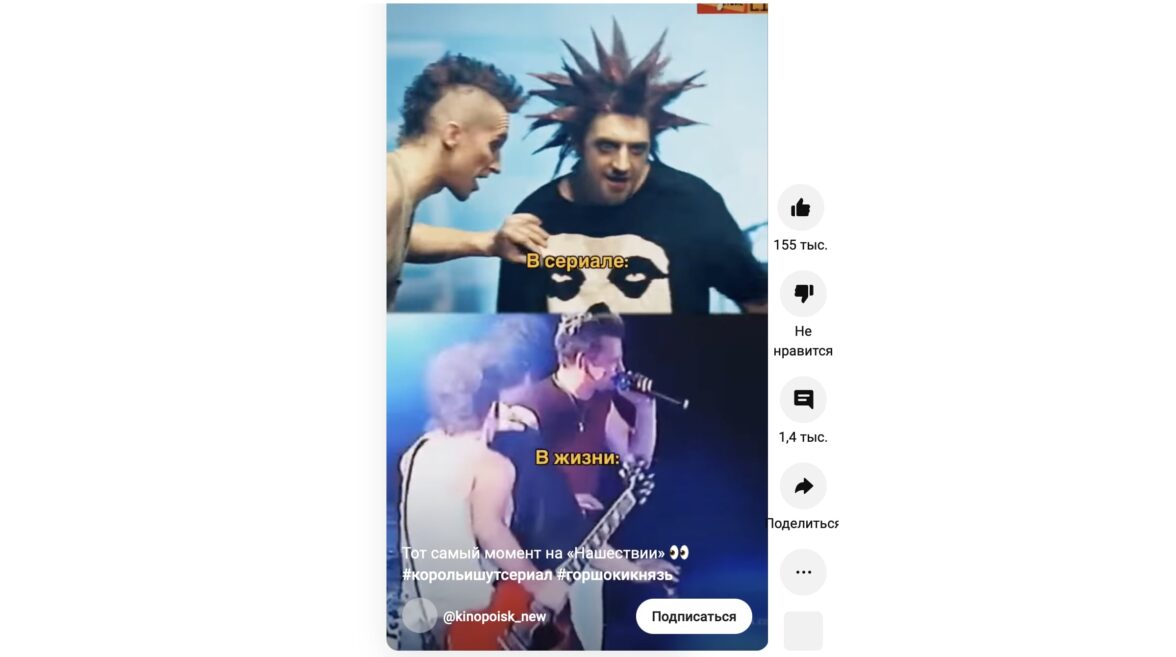Open the three-dot more options menu

[803, 572]
